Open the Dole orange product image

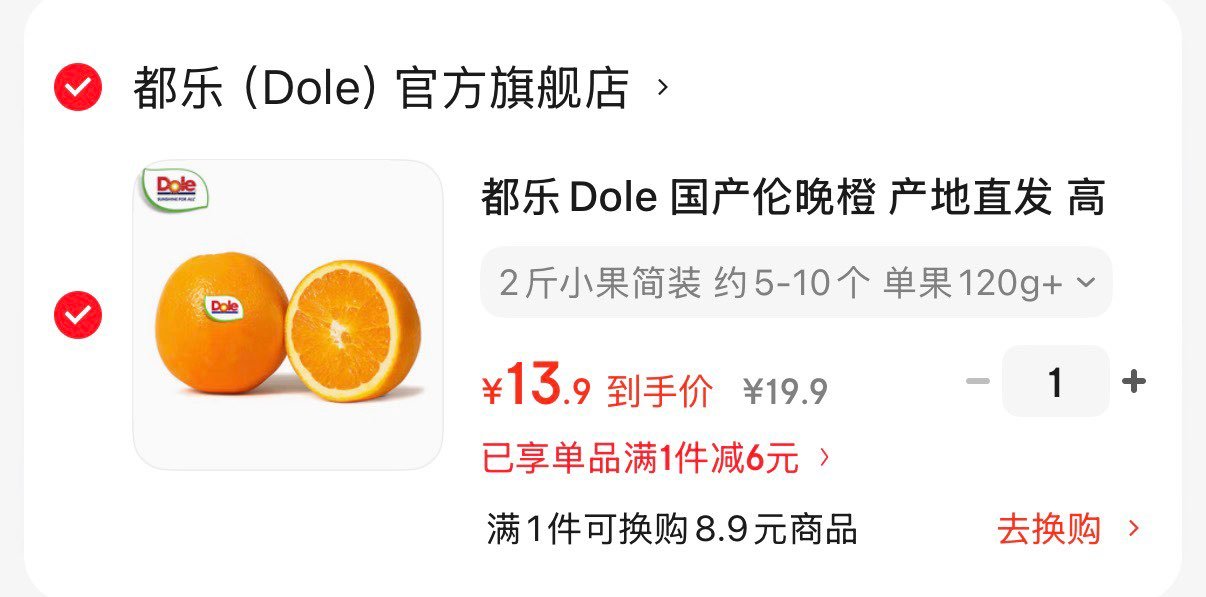coord(288,315)
